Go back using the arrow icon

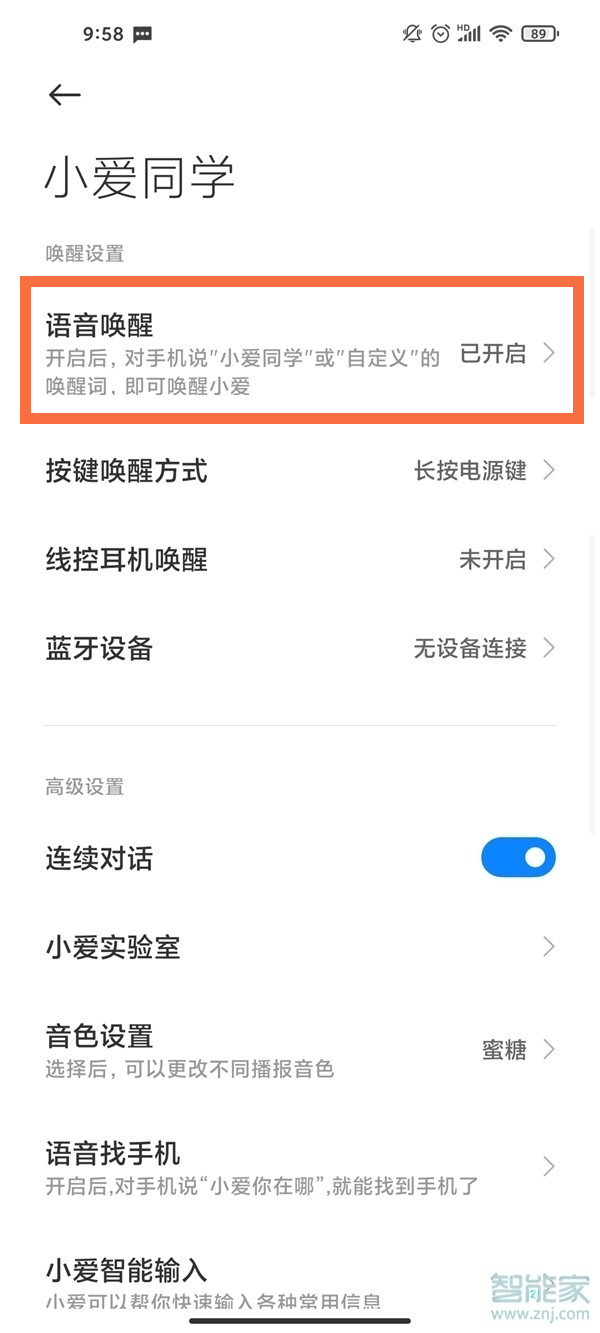[64, 95]
